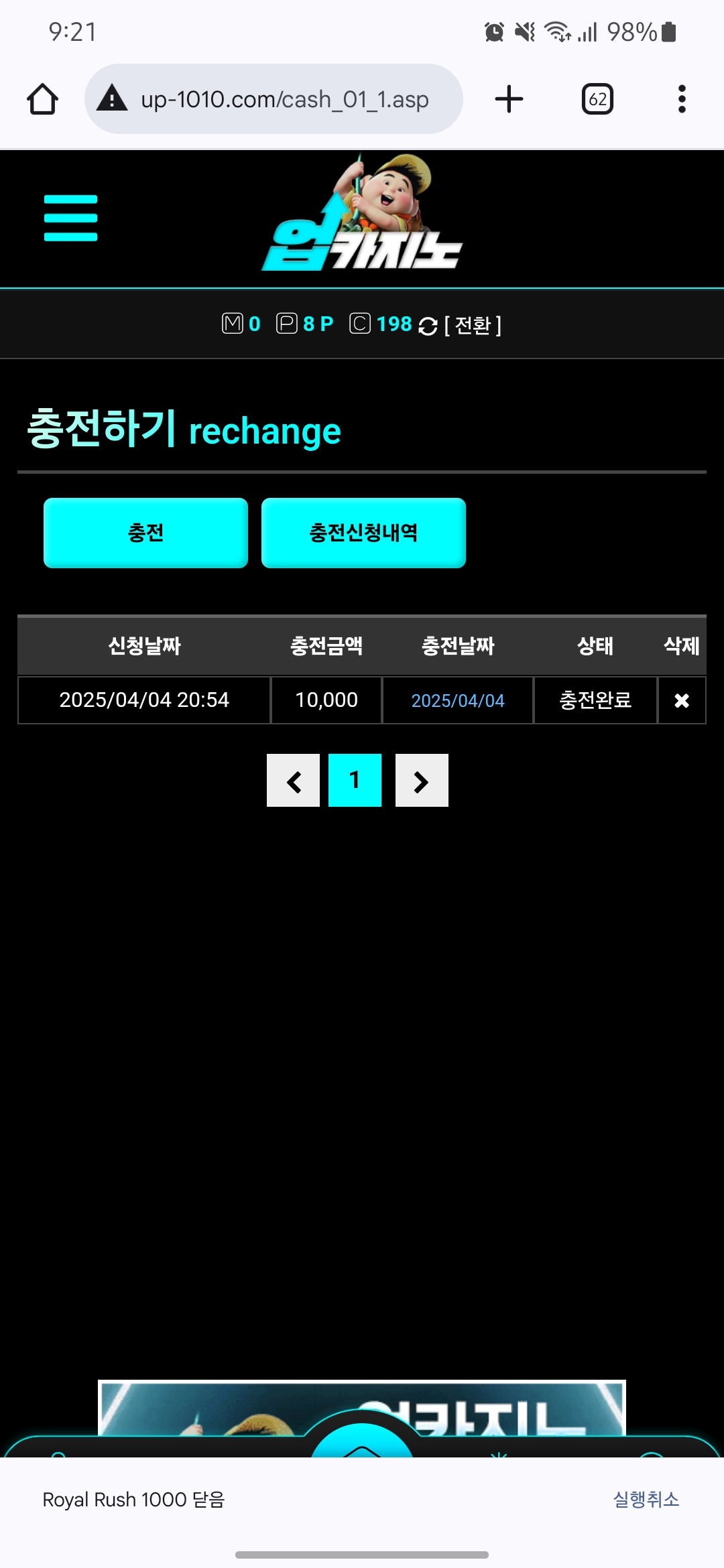The width and height of the screenshot is (724, 1568).
Task: Go to the previous page arrow
Action: 293,781
